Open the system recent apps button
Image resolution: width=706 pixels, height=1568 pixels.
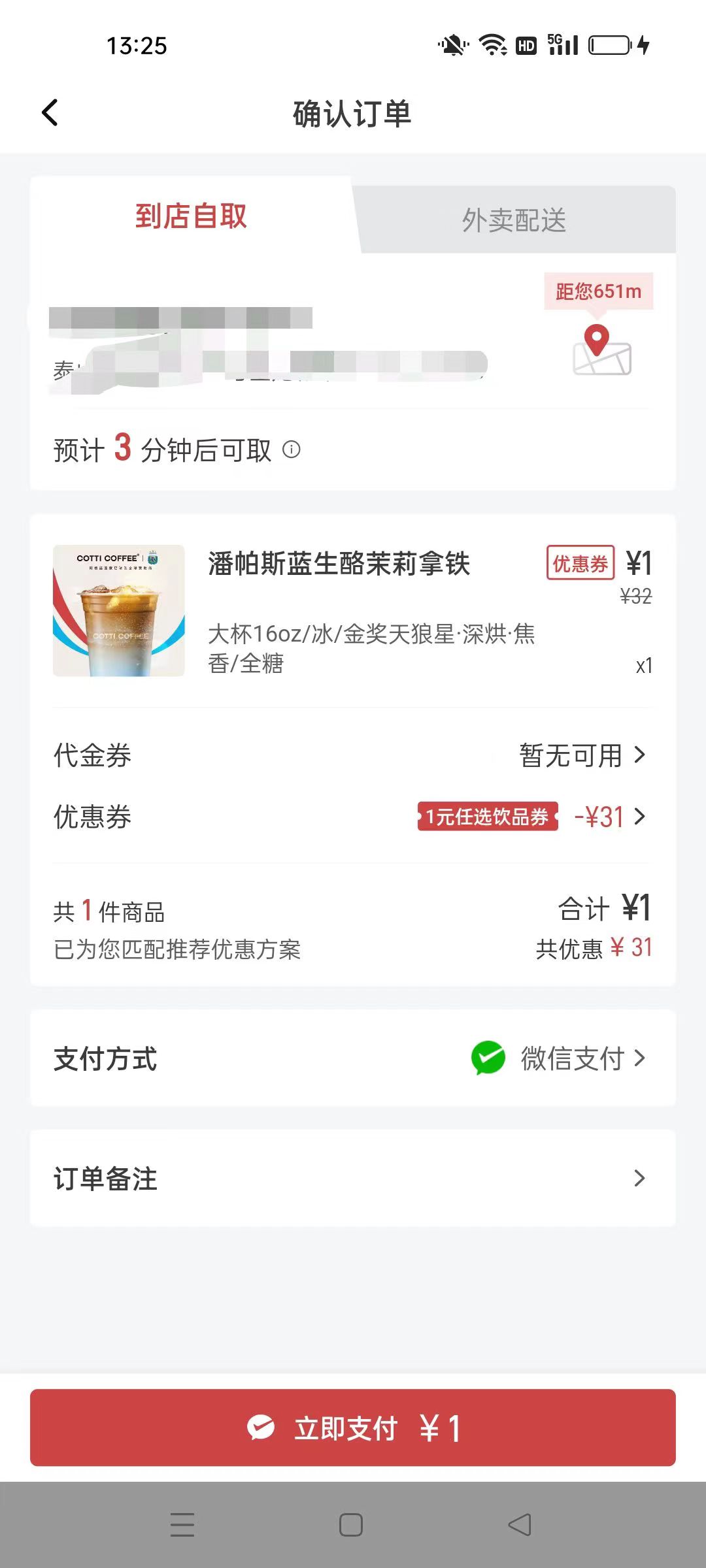(x=182, y=1525)
